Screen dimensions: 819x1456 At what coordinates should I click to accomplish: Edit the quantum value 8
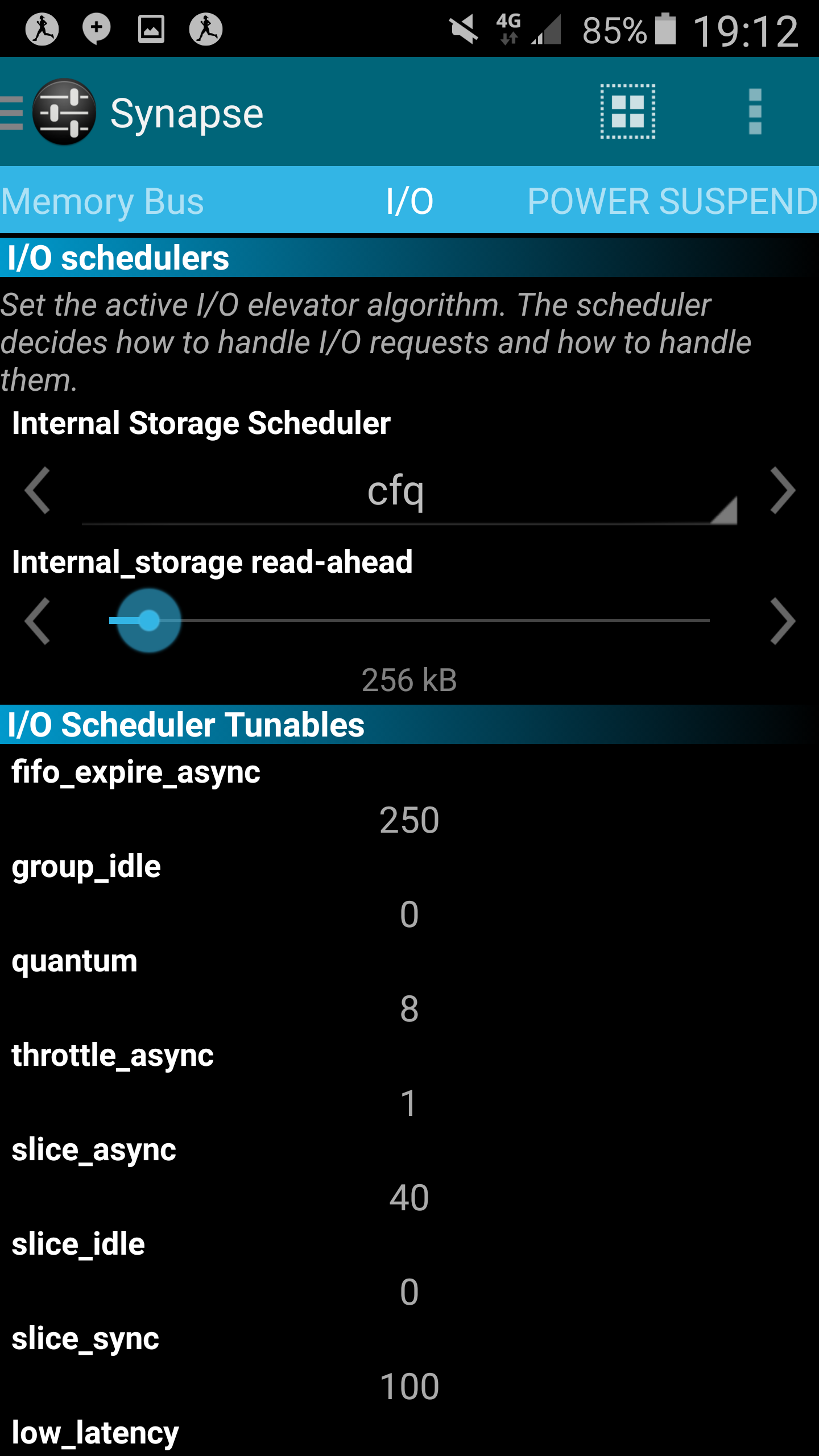point(409,1009)
